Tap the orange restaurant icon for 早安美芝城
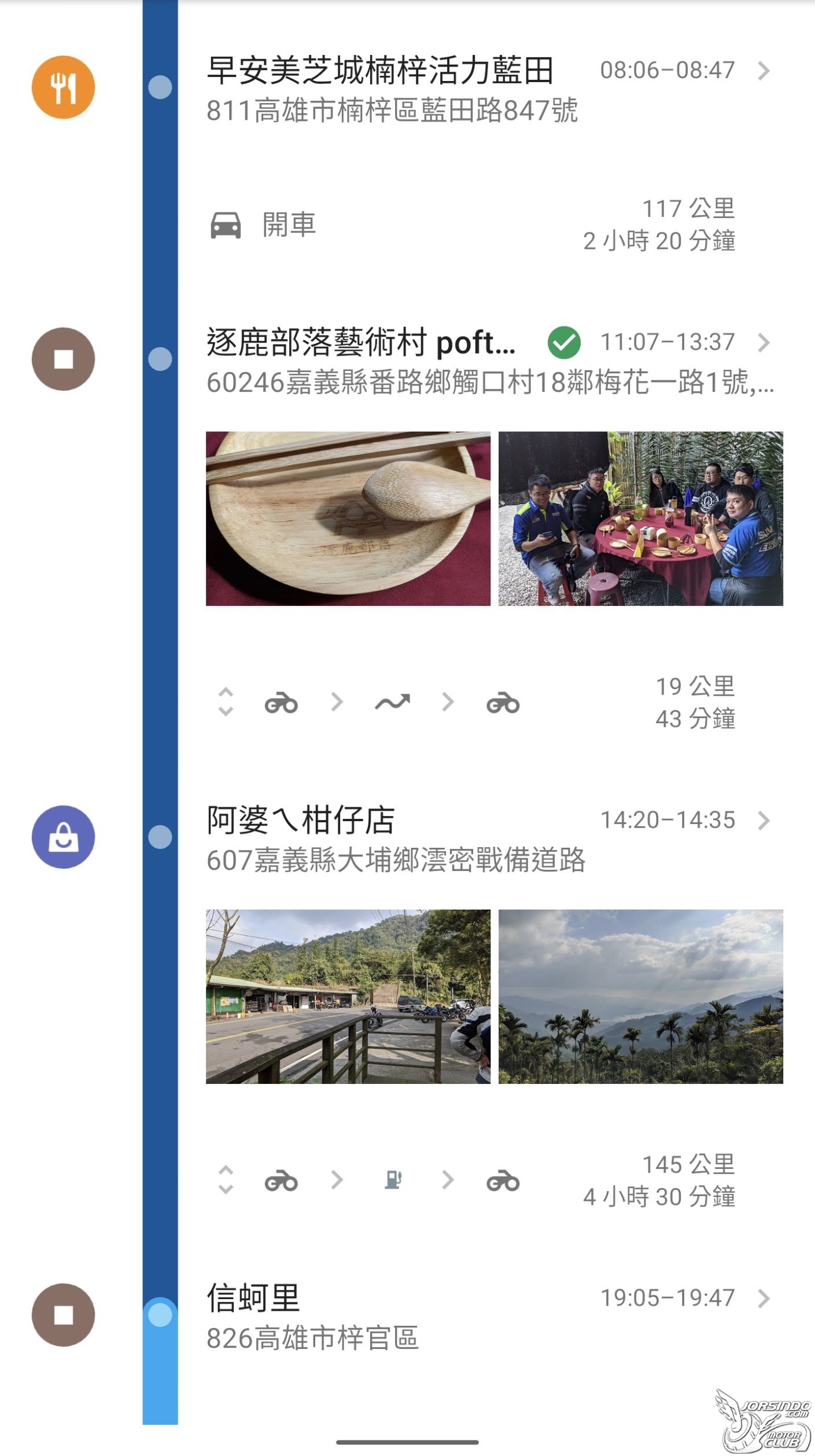Image resolution: width=815 pixels, height=1456 pixels. pyautogui.click(x=63, y=87)
